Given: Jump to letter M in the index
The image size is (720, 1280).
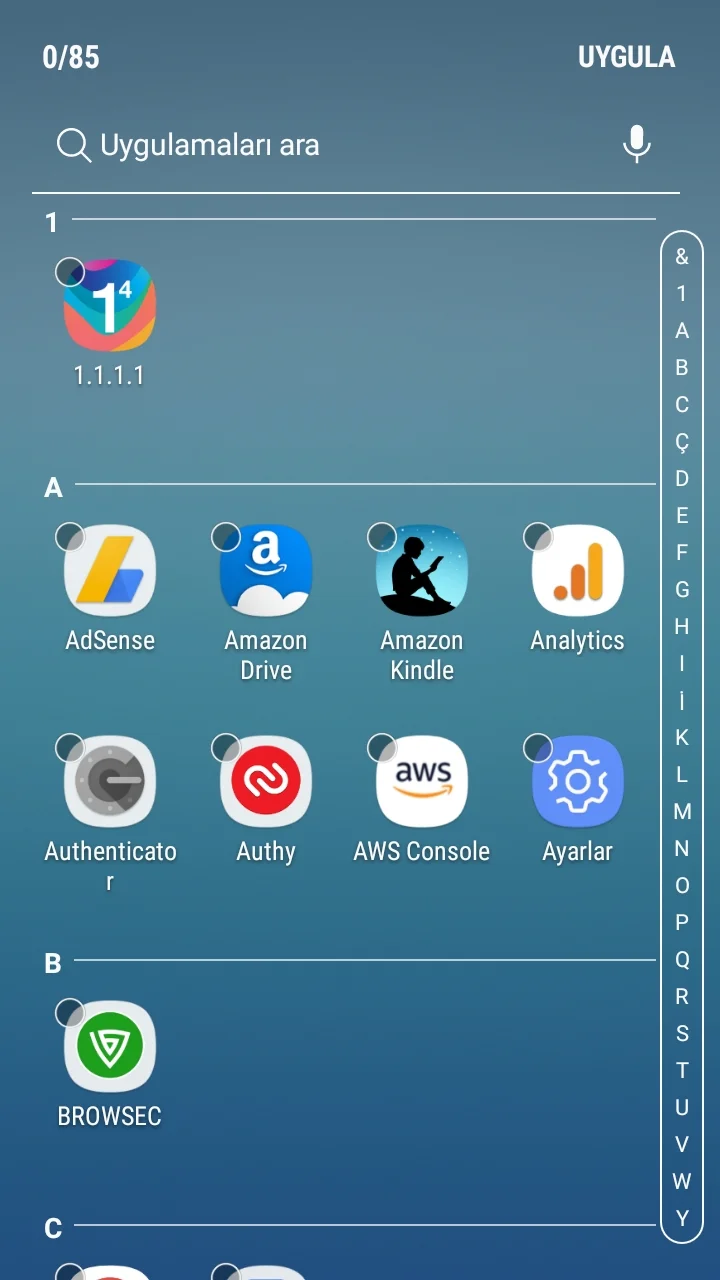Looking at the screenshot, I should 682,811.
